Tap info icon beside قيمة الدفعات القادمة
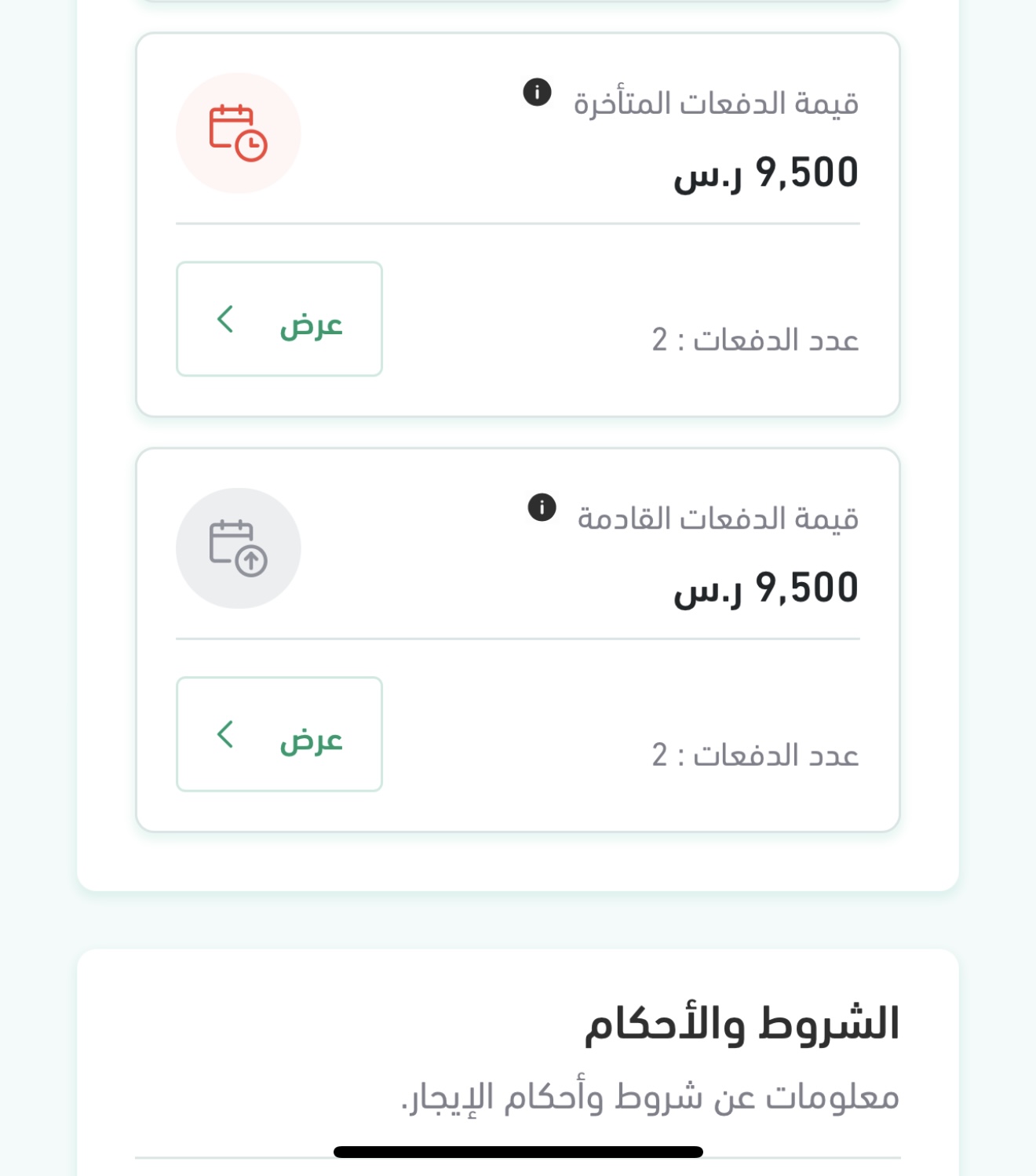Viewport: 1036px width, 1176px height. pyautogui.click(x=542, y=508)
